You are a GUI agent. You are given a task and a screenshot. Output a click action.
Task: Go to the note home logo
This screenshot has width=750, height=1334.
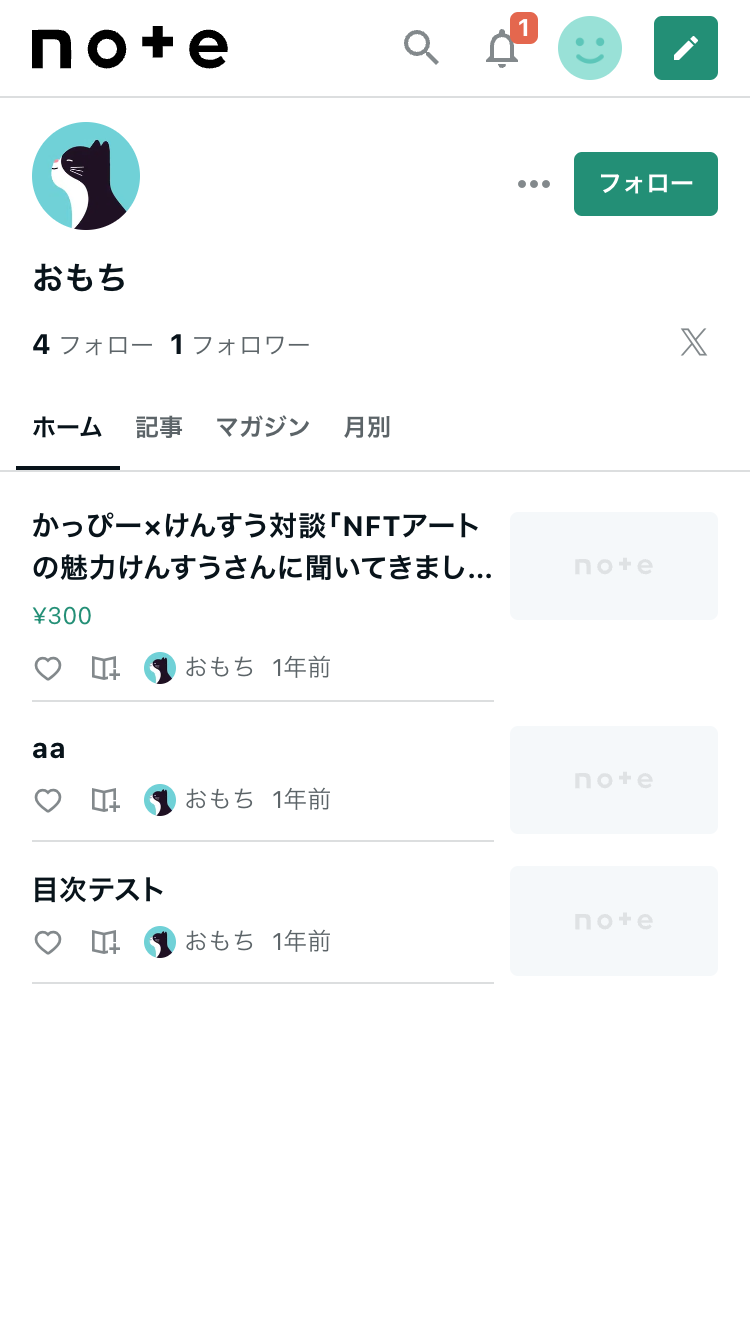point(130,48)
